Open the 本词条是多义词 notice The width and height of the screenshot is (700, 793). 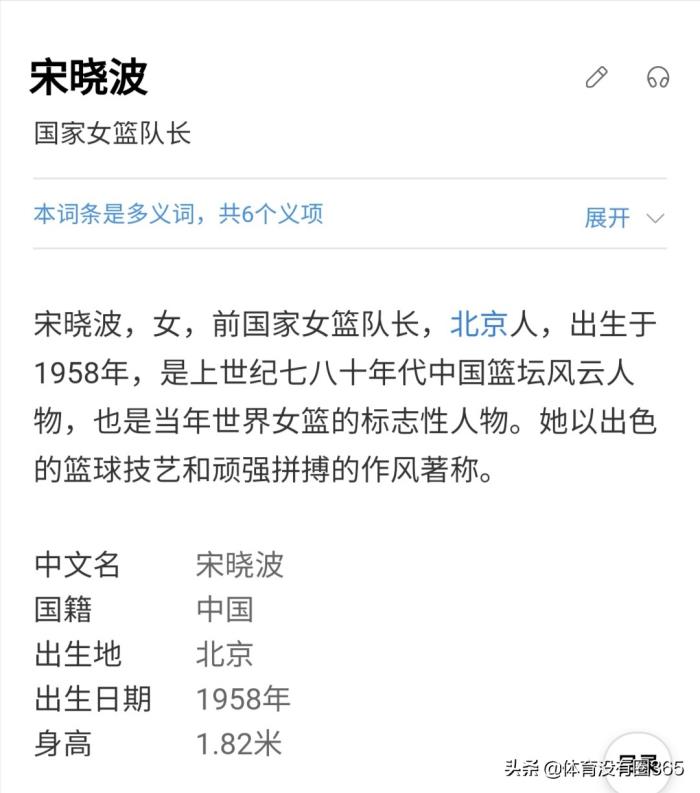click(x=179, y=214)
